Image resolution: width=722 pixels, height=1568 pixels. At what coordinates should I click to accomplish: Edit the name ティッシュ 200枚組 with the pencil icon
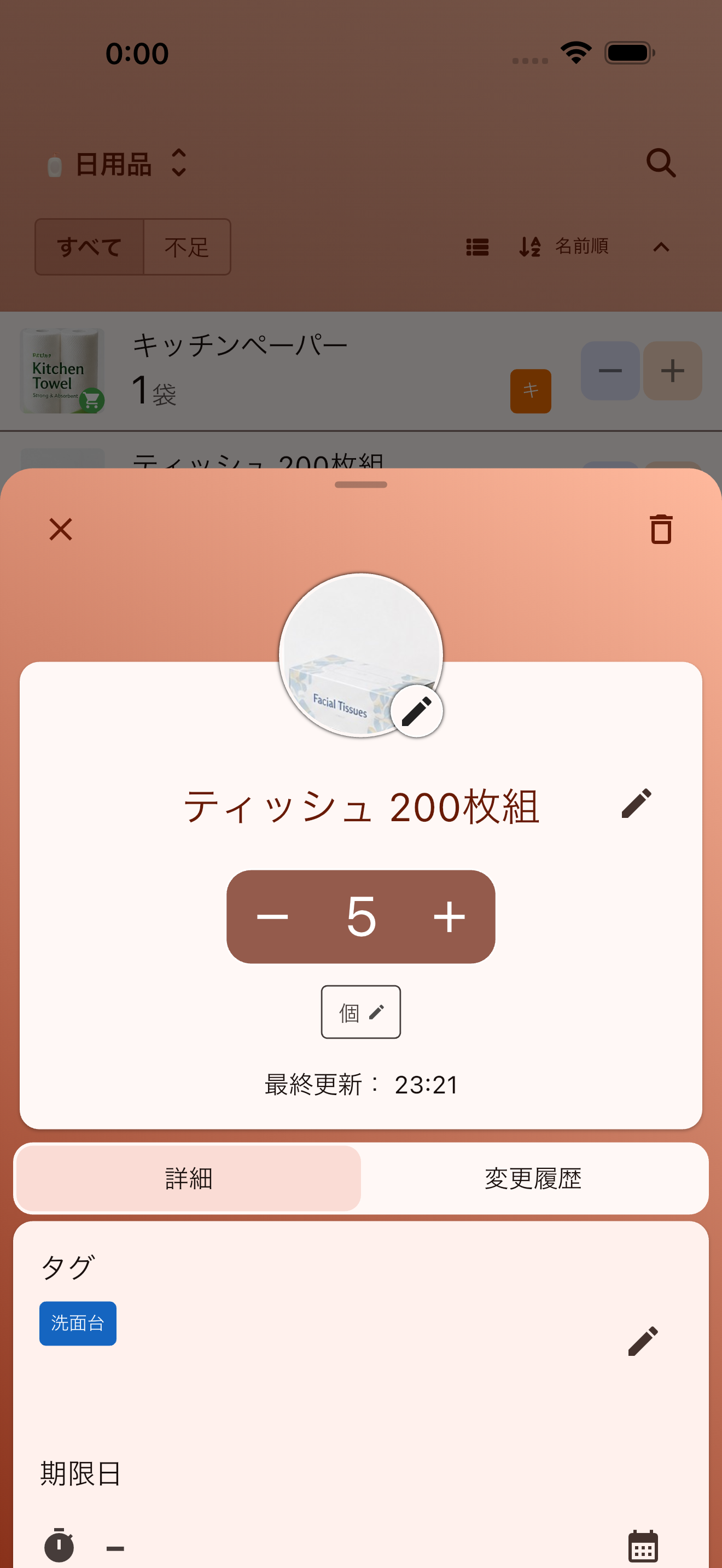(636, 805)
